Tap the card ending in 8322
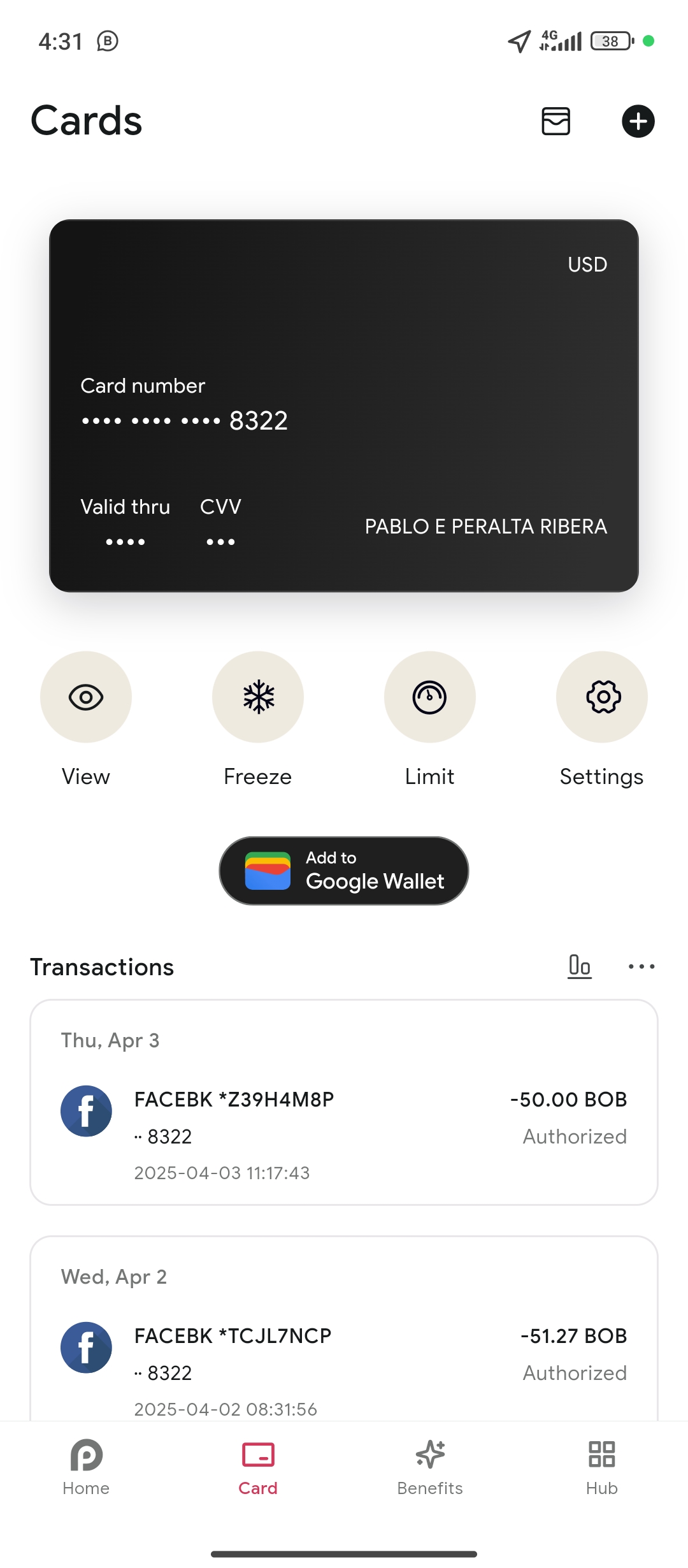The width and height of the screenshot is (688, 1568). (344, 406)
